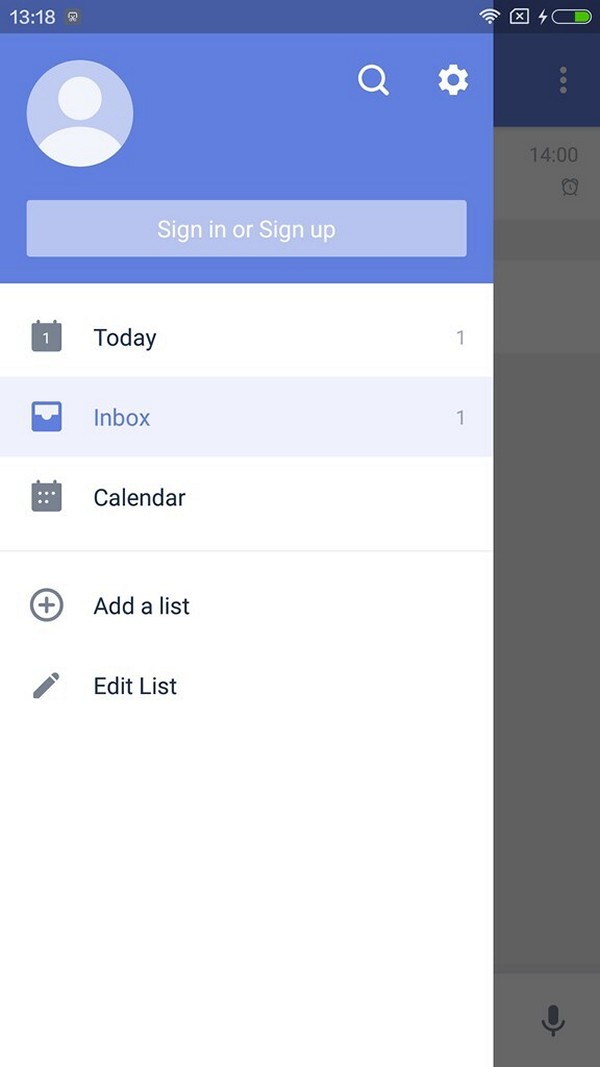600x1067 pixels.
Task: Open search from the drawer header
Action: pyautogui.click(x=373, y=80)
